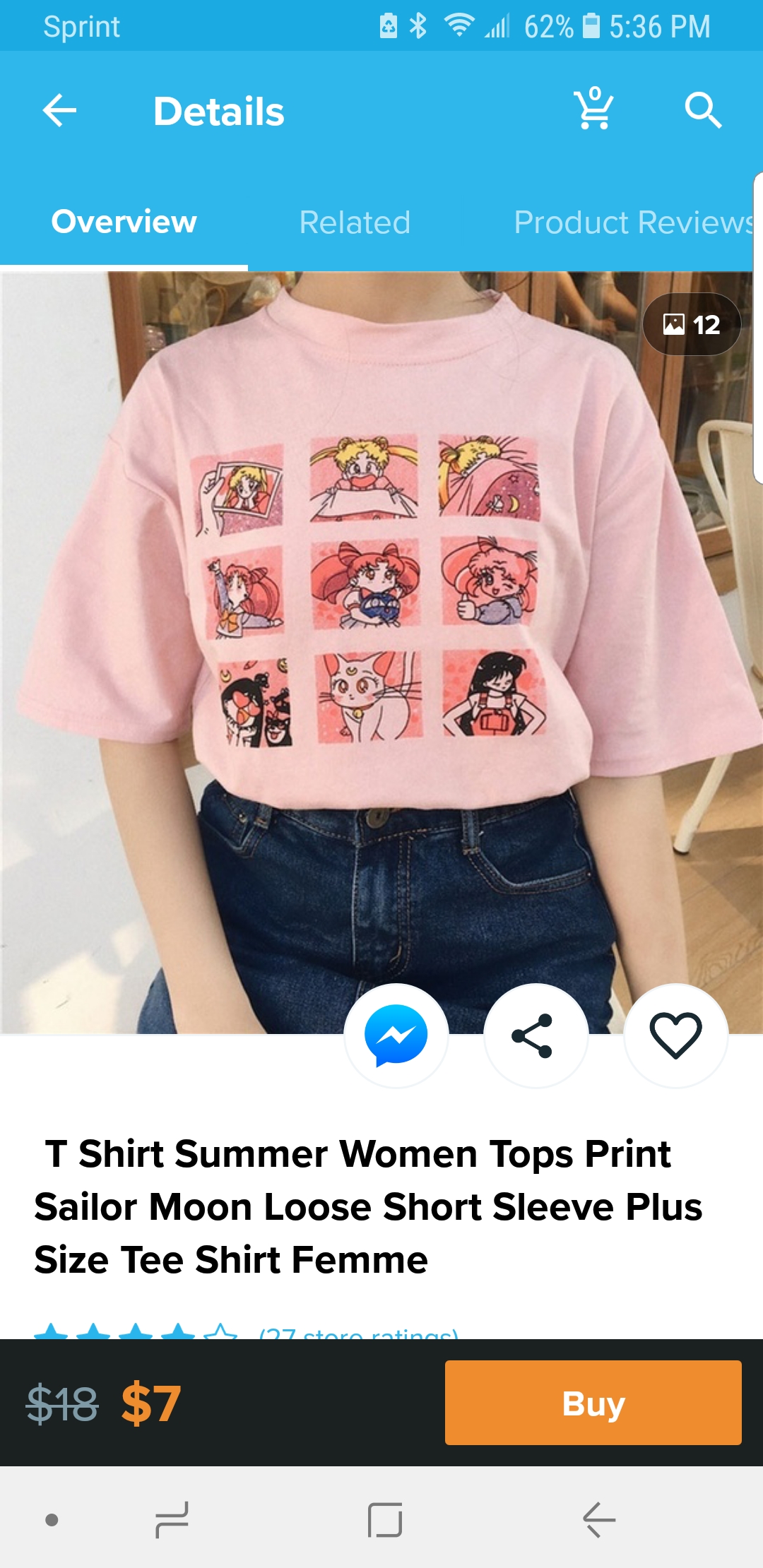Add the shirt to wishlist with heart

pyautogui.click(x=675, y=1035)
